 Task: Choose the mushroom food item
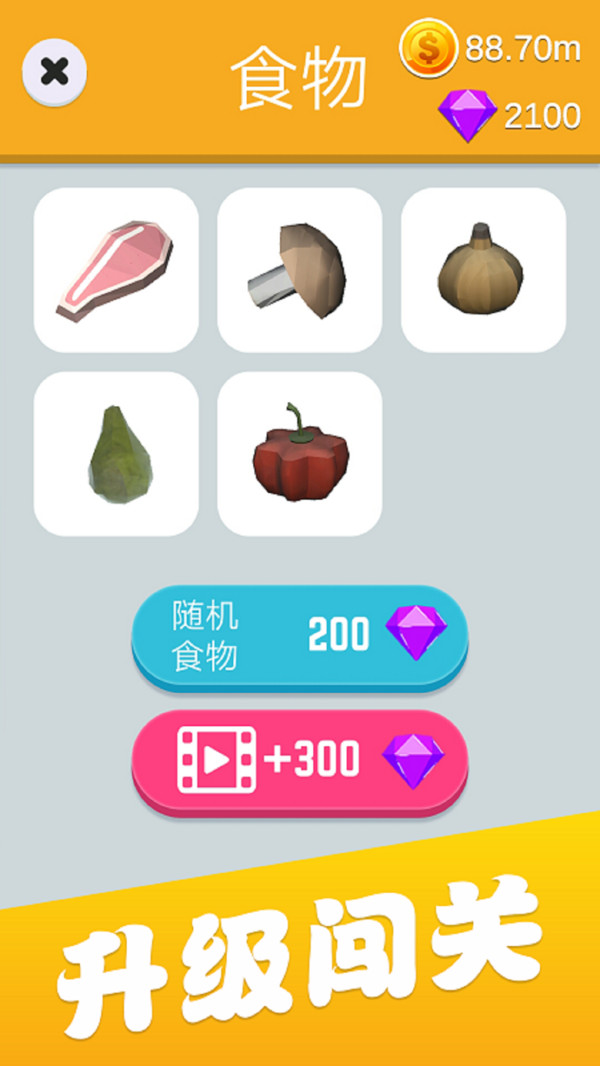(x=300, y=270)
